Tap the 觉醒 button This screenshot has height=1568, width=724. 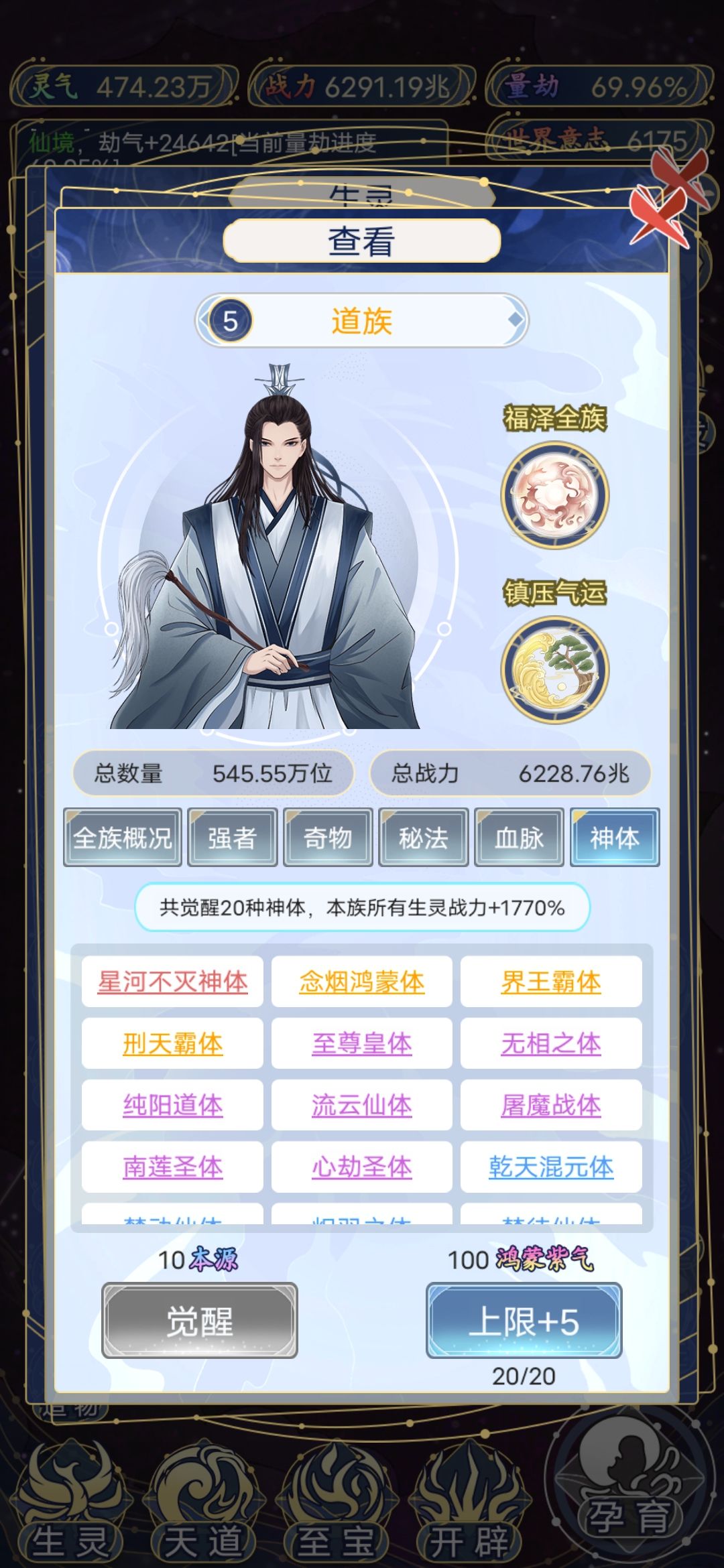(200, 1321)
